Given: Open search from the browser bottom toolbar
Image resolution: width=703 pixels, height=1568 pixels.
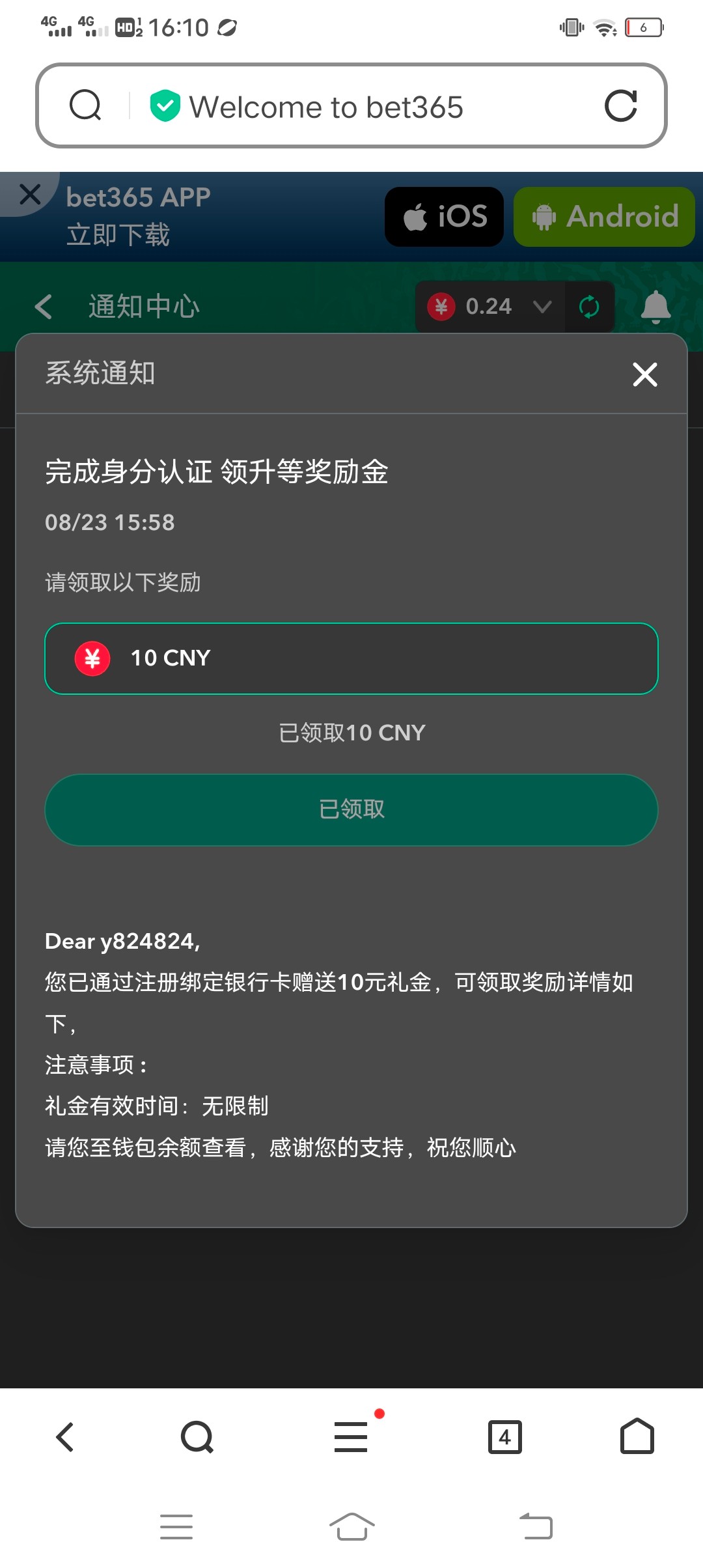Looking at the screenshot, I should 197,1437.
